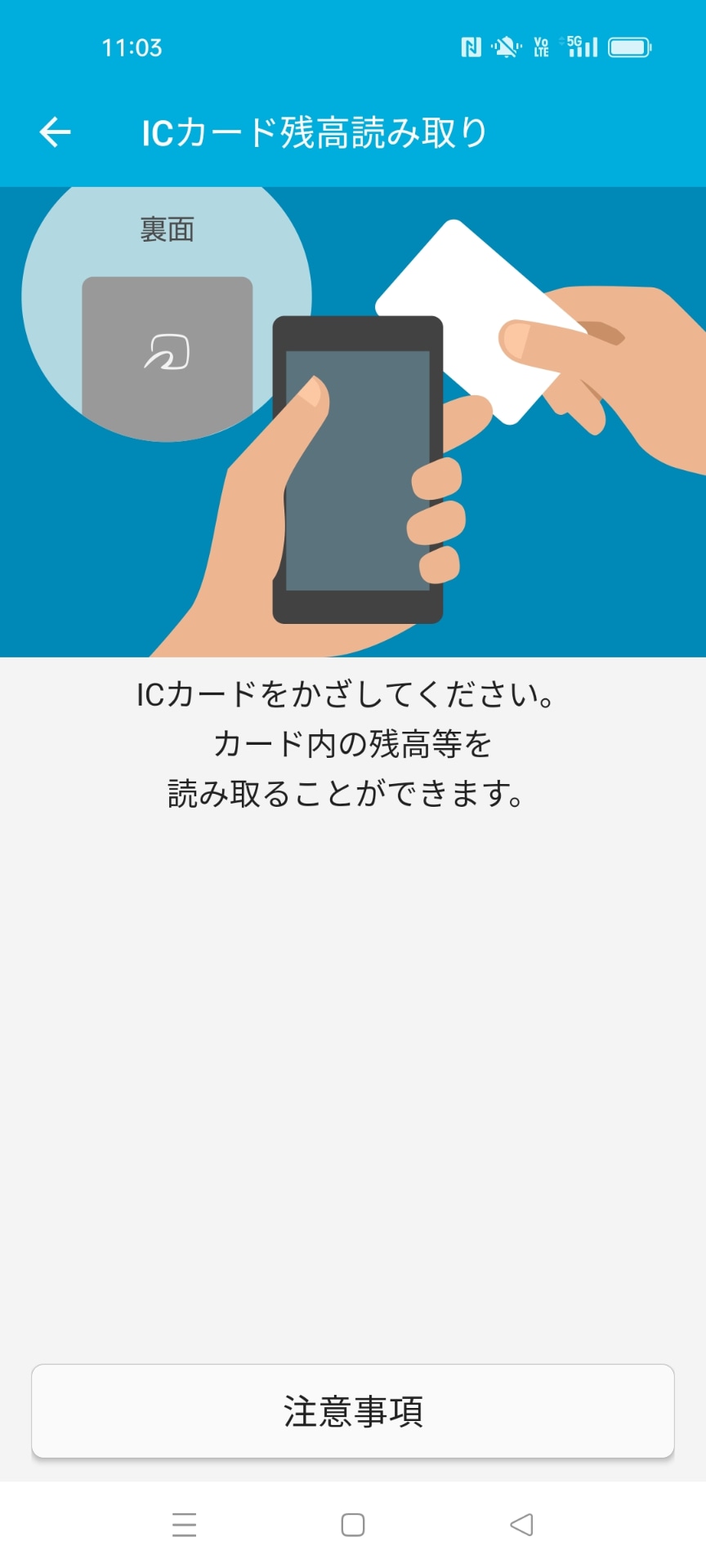Tap the clock showing 11:03
This screenshot has width=706, height=1568.
click(131, 47)
